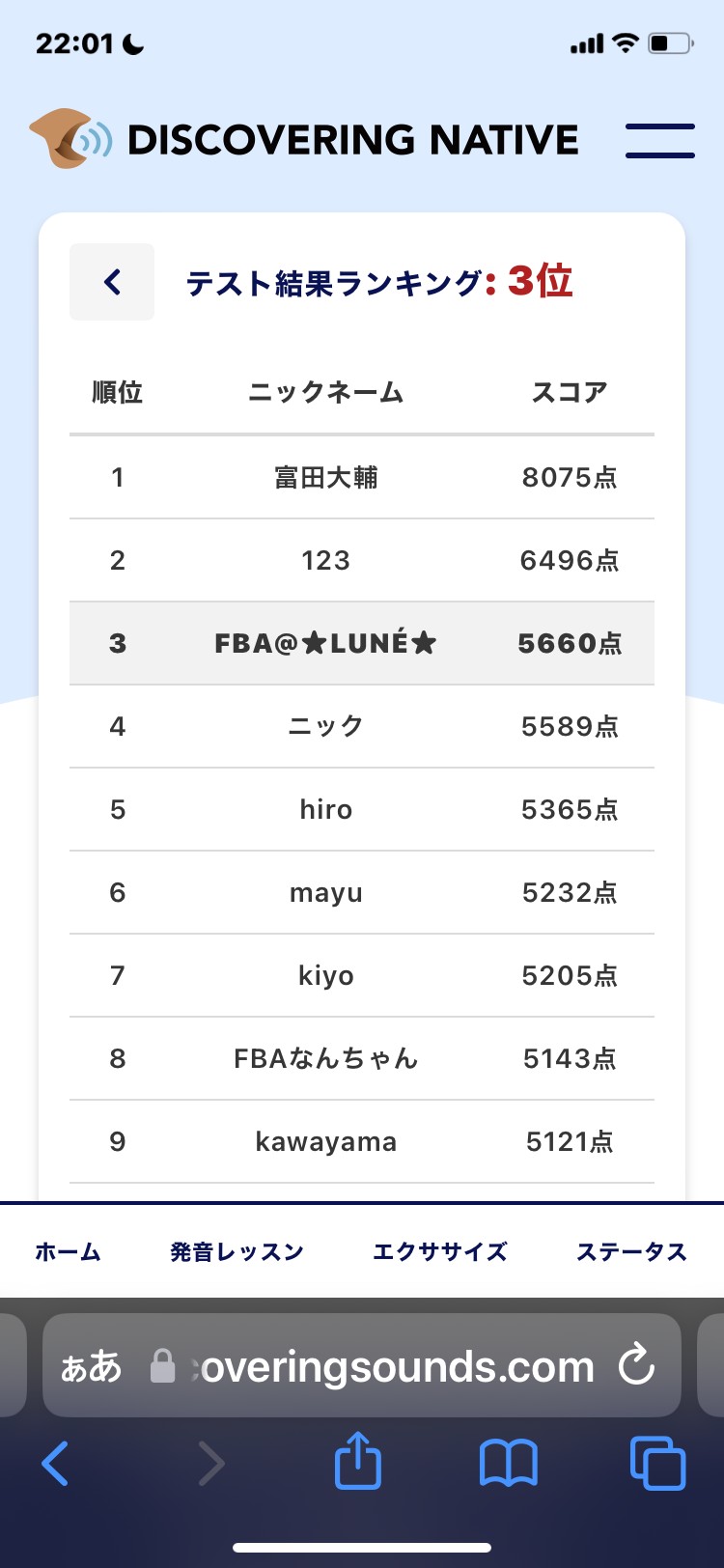Screen dimensions: 724x1568
Task: Switch to the ステータス tab
Action: pos(631,1252)
